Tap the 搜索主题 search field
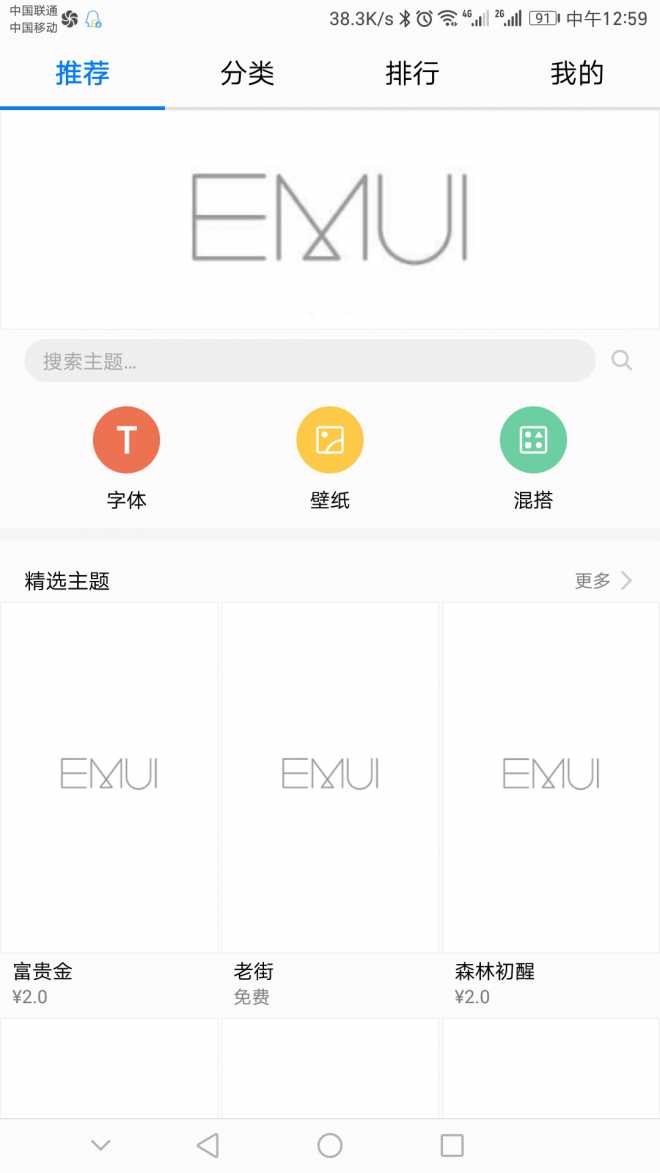Image resolution: width=660 pixels, height=1173 pixels. 310,361
